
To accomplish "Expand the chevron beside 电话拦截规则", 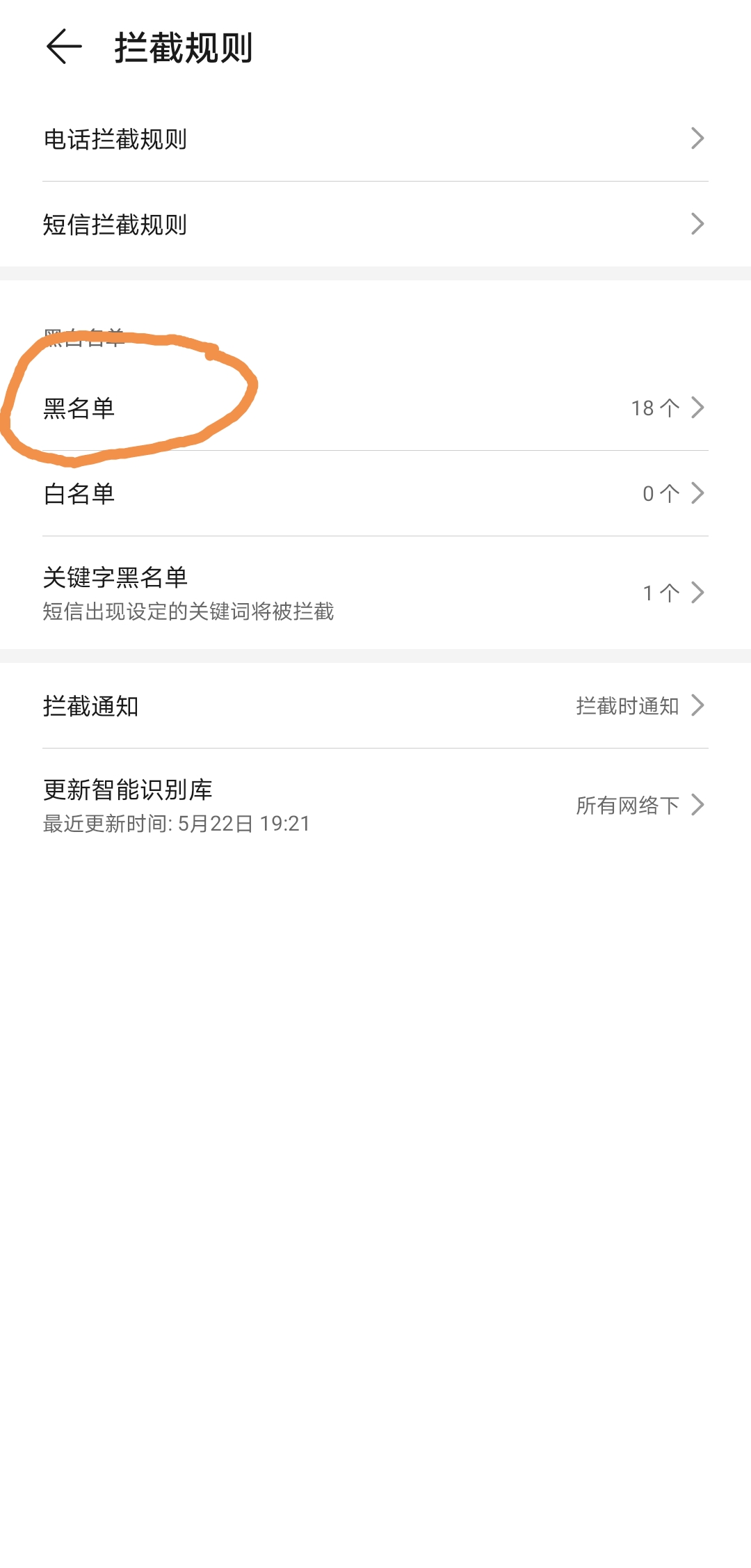I will coord(698,139).
